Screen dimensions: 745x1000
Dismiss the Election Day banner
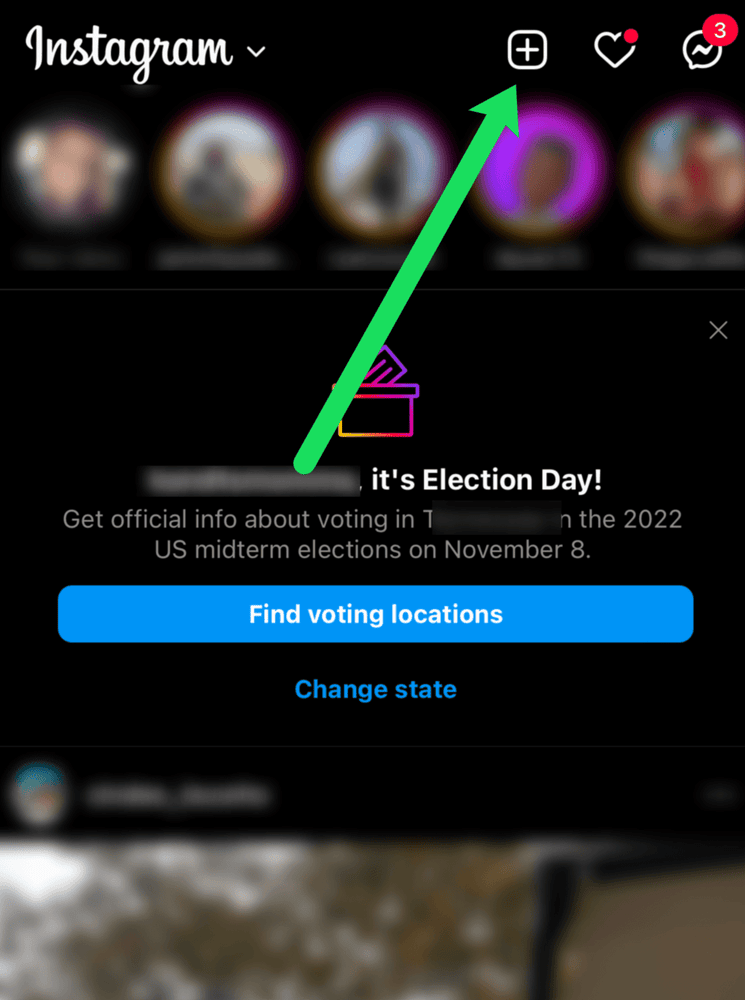pos(718,330)
